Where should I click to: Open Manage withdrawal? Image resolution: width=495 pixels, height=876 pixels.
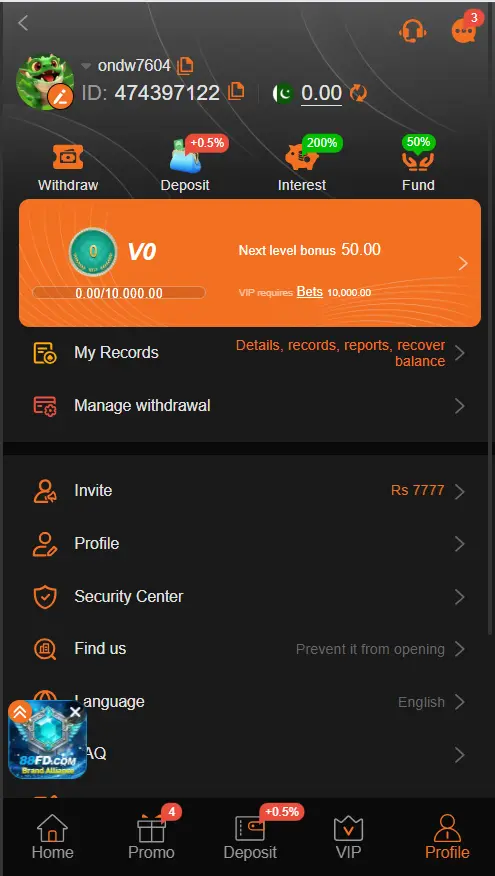tap(249, 406)
